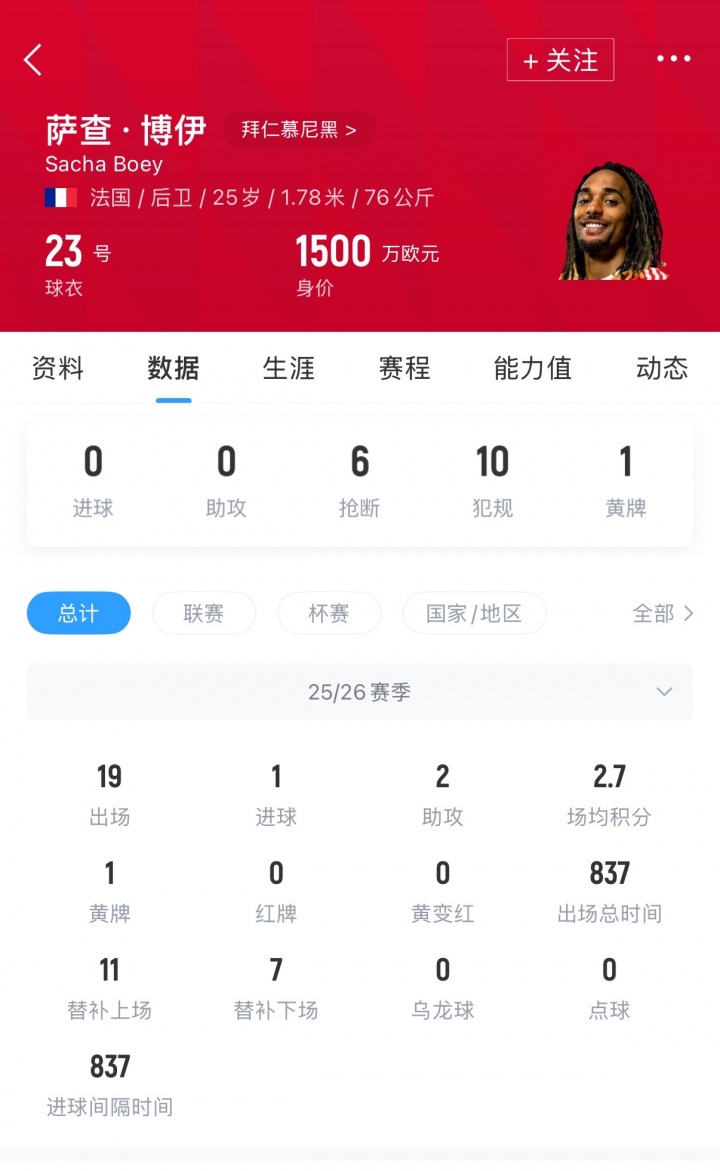The width and height of the screenshot is (720, 1171).
Task: Go back using the top-left arrow
Action: coord(33,60)
